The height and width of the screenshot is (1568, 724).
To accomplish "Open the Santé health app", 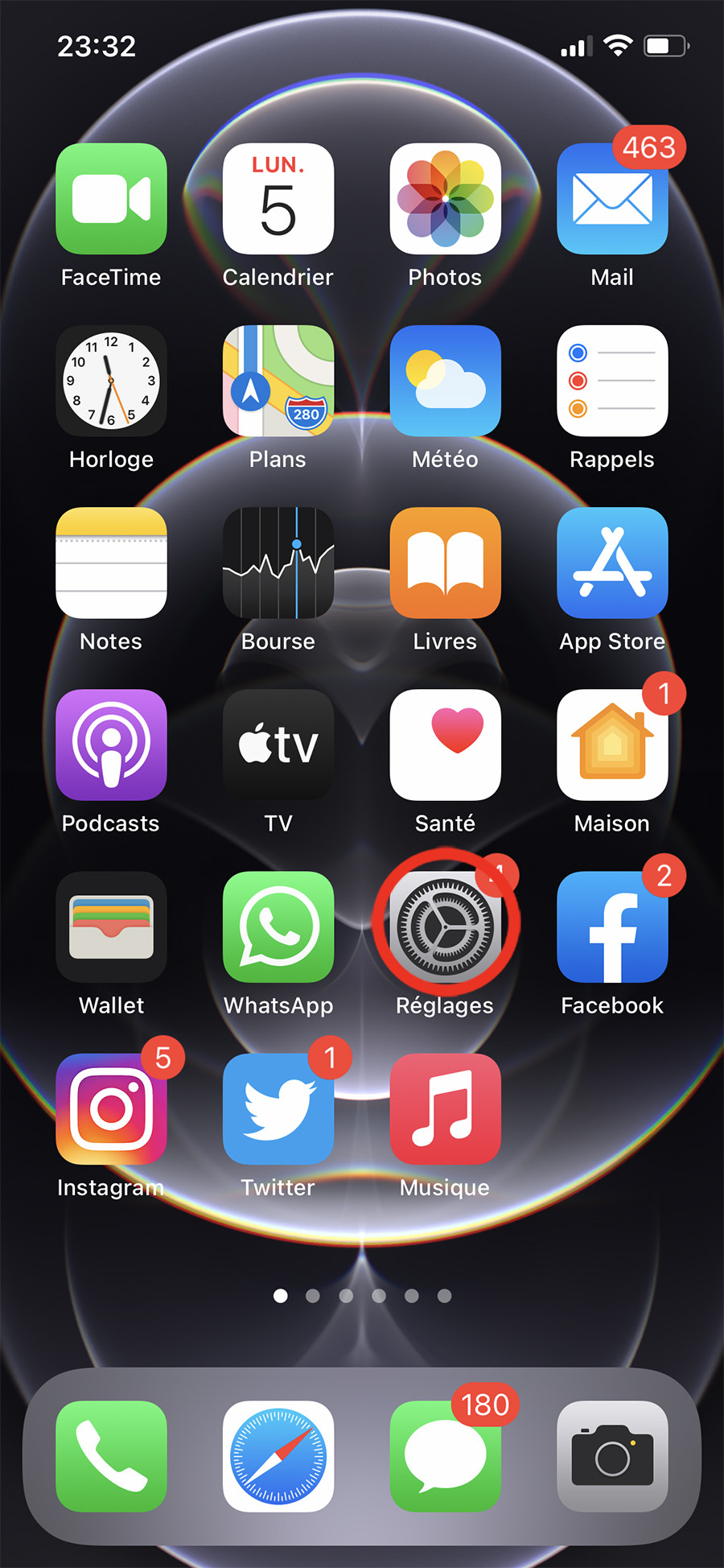I will click(x=445, y=745).
